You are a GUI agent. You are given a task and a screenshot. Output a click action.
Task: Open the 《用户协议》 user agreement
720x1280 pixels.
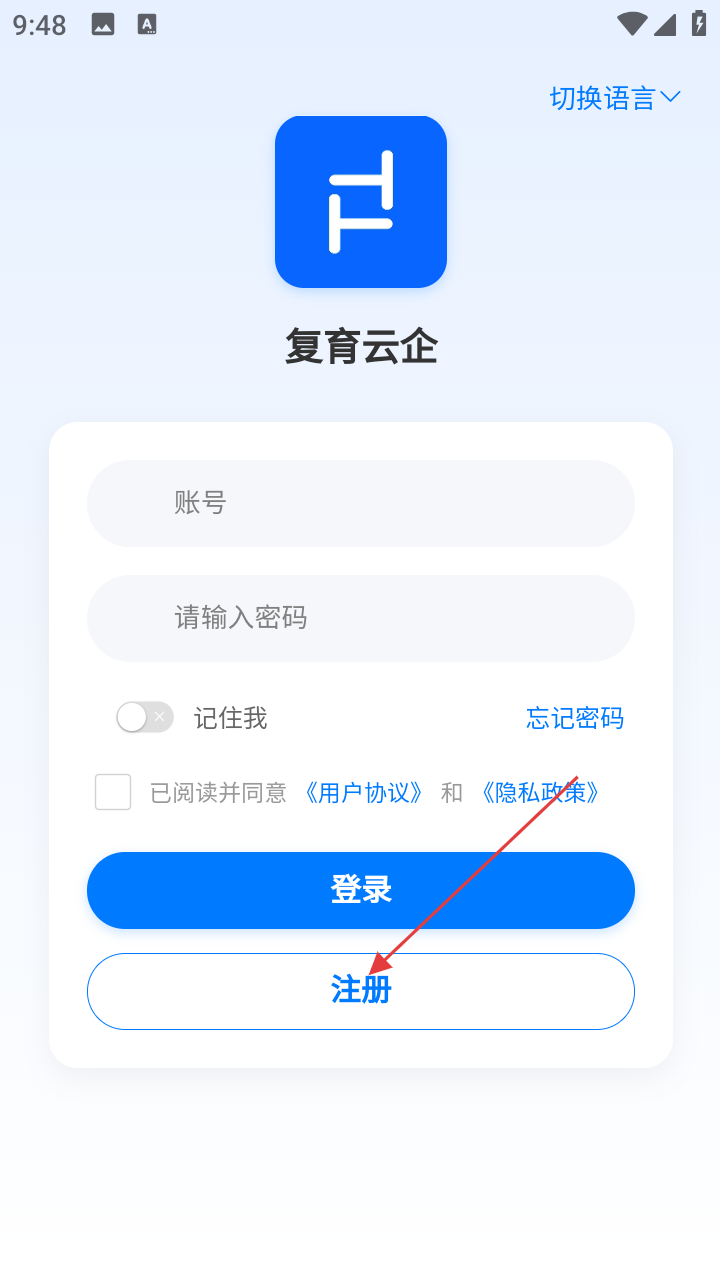[363, 793]
